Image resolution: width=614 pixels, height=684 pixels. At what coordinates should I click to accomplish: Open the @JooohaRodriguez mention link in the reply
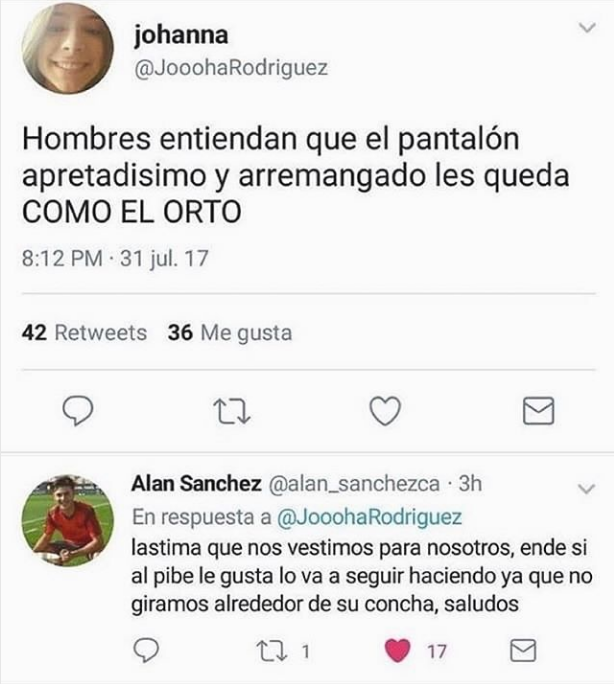coord(368,517)
